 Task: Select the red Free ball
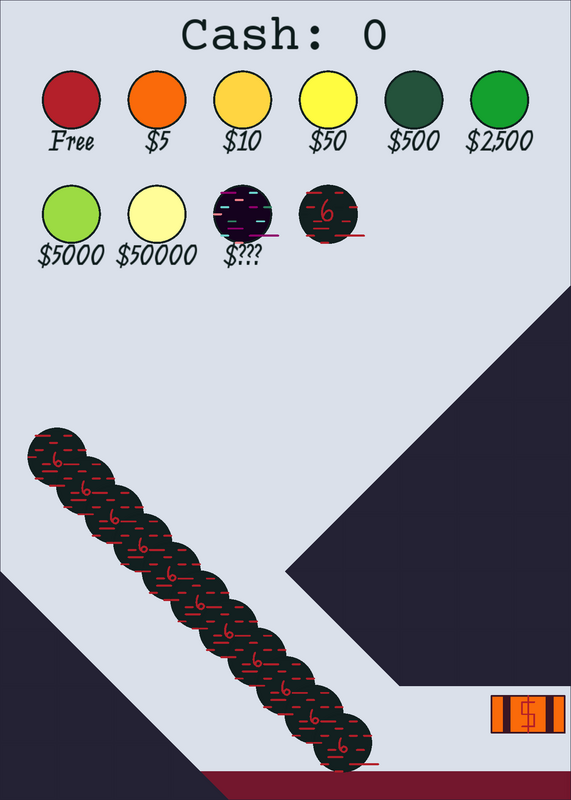click(x=71, y=100)
